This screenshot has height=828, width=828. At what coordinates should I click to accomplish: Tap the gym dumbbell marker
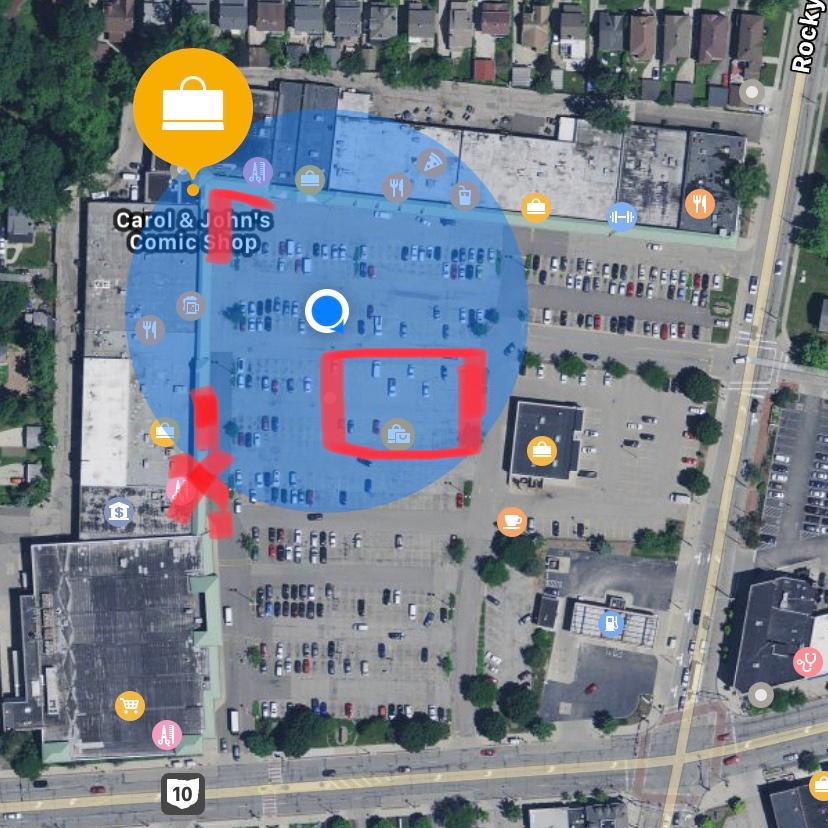pos(622,216)
